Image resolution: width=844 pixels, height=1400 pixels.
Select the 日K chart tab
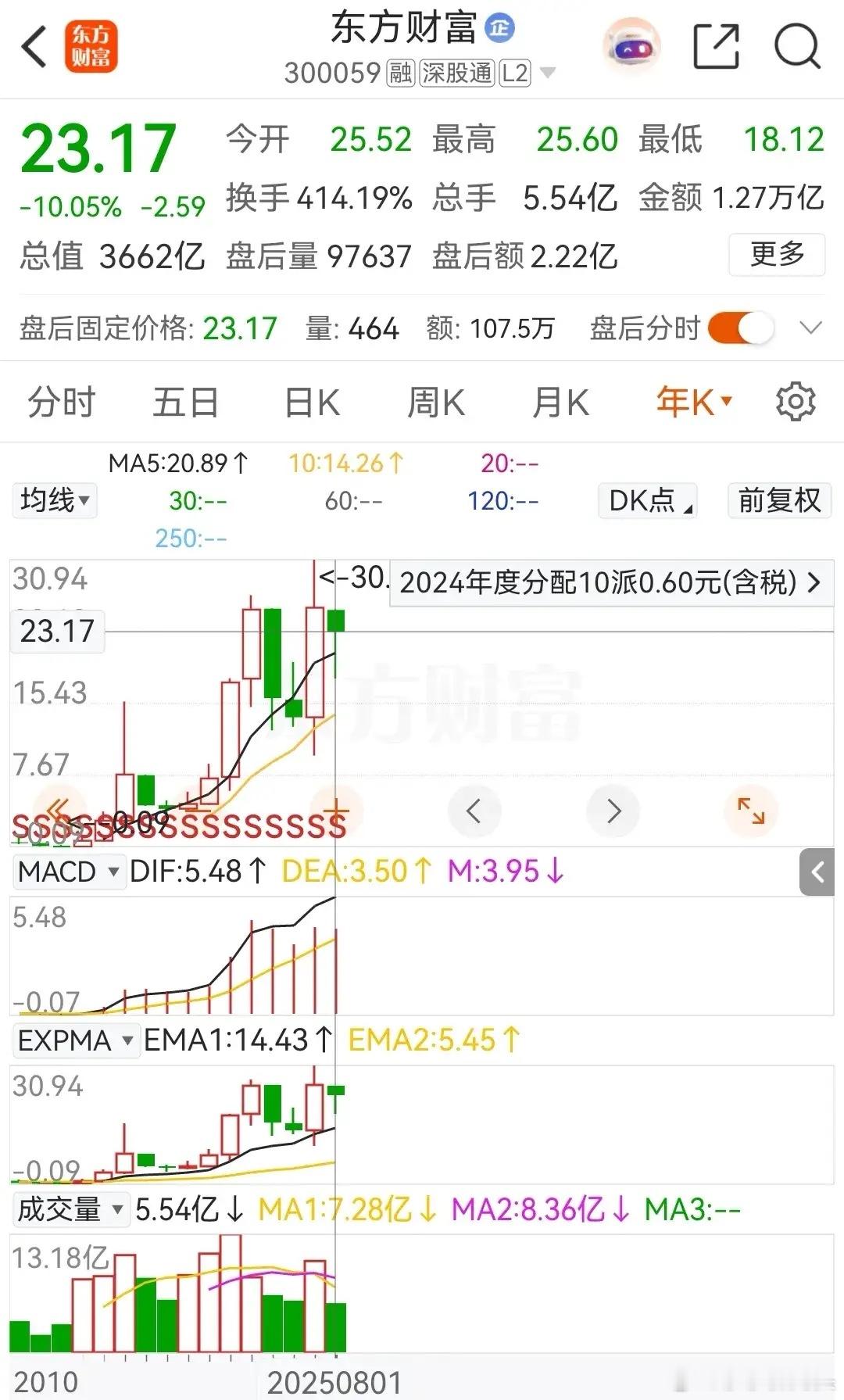pos(312,403)
